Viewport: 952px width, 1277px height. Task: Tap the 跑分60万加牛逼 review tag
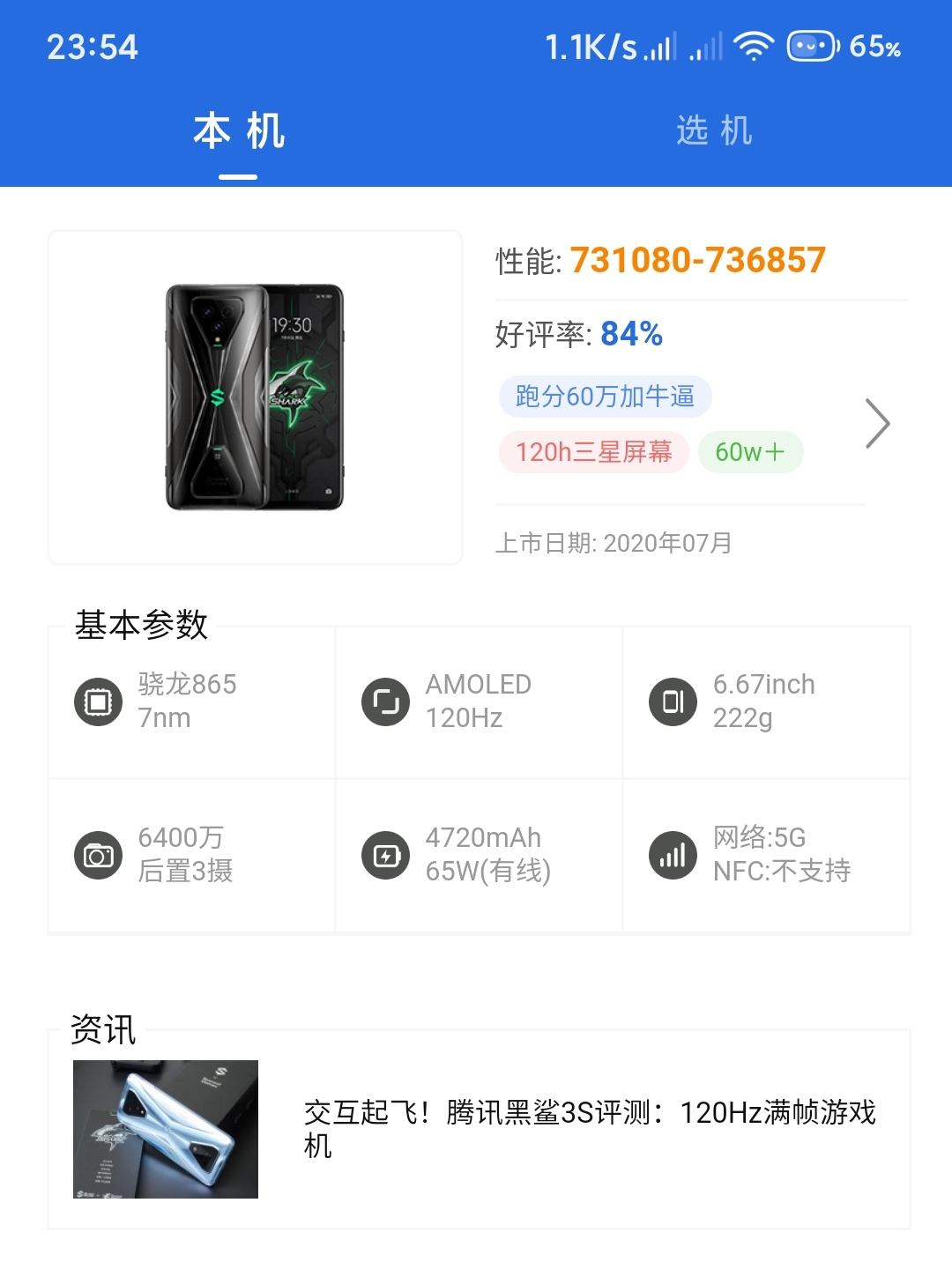(x=605, y=397)
